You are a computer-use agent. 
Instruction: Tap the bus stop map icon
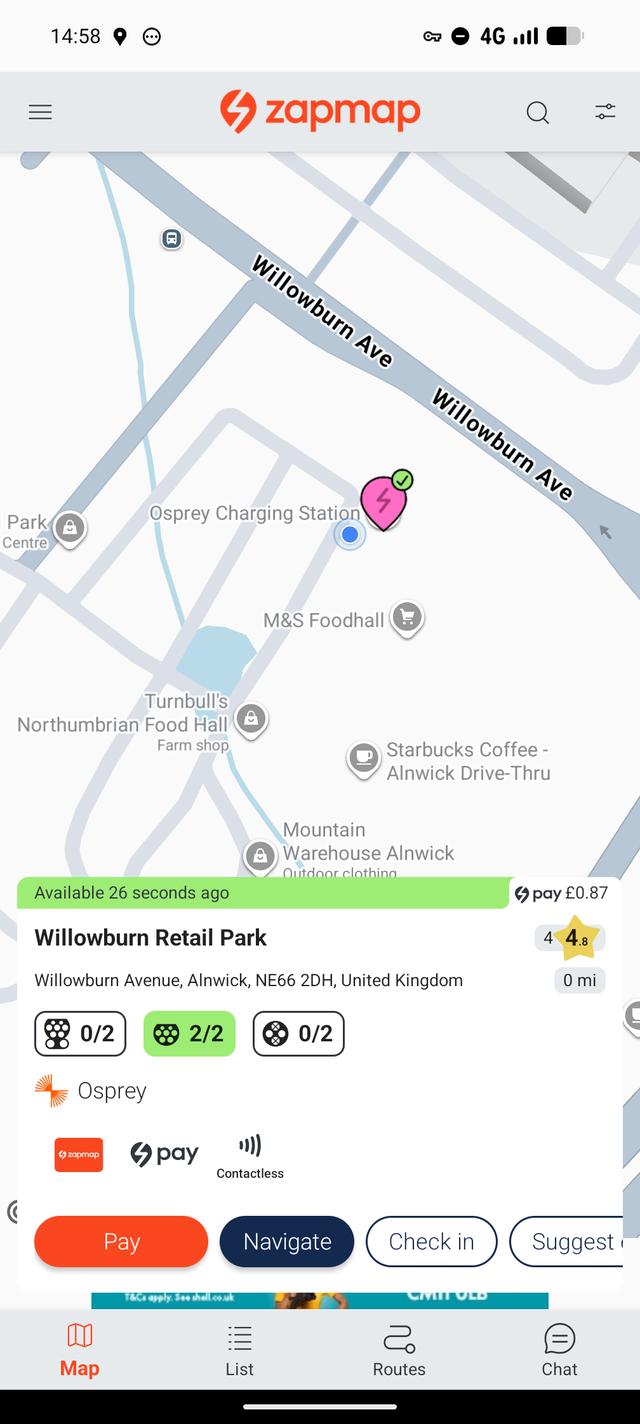coord(171,238)
